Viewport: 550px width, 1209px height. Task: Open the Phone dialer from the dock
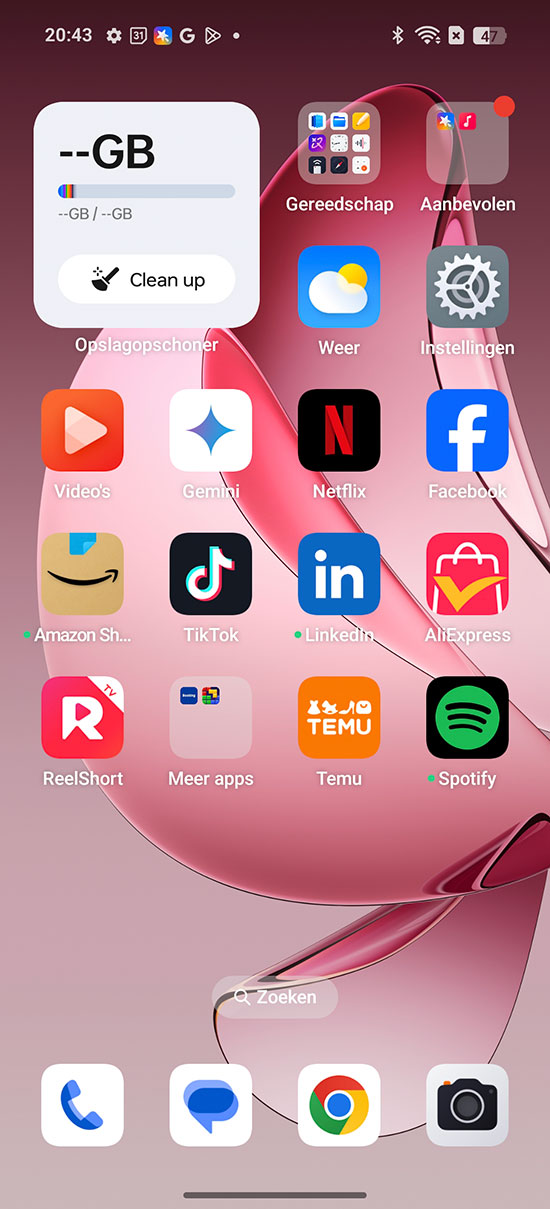[x=82, y=1105]
